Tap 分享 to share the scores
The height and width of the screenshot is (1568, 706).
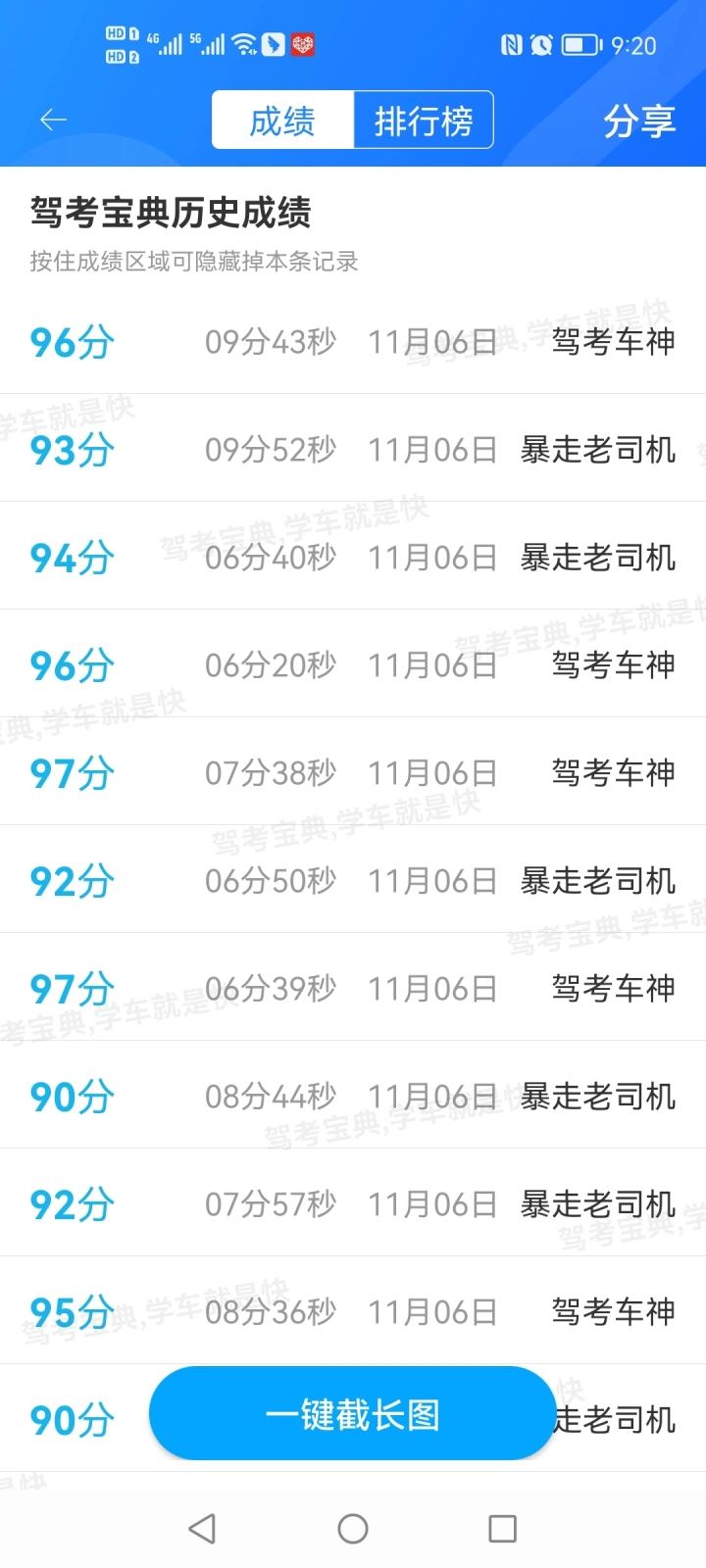point(639,121)
